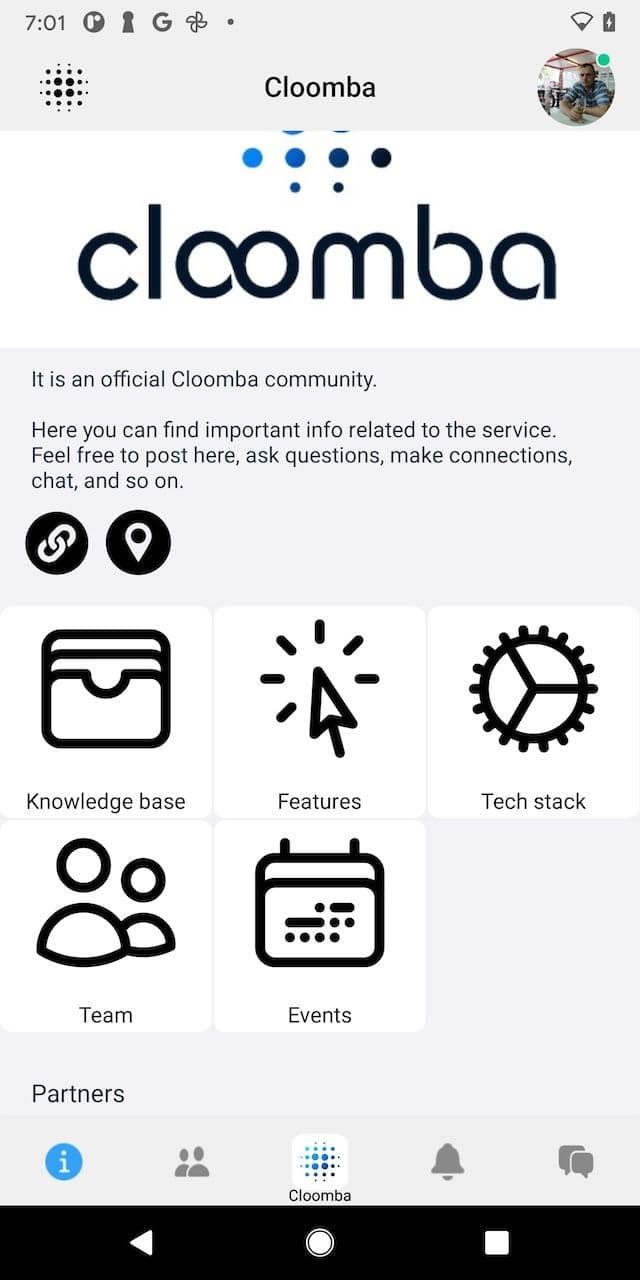The height and width of the screenshot is (1280, 640).
Task: Open the Features tile
Action: 320,712
